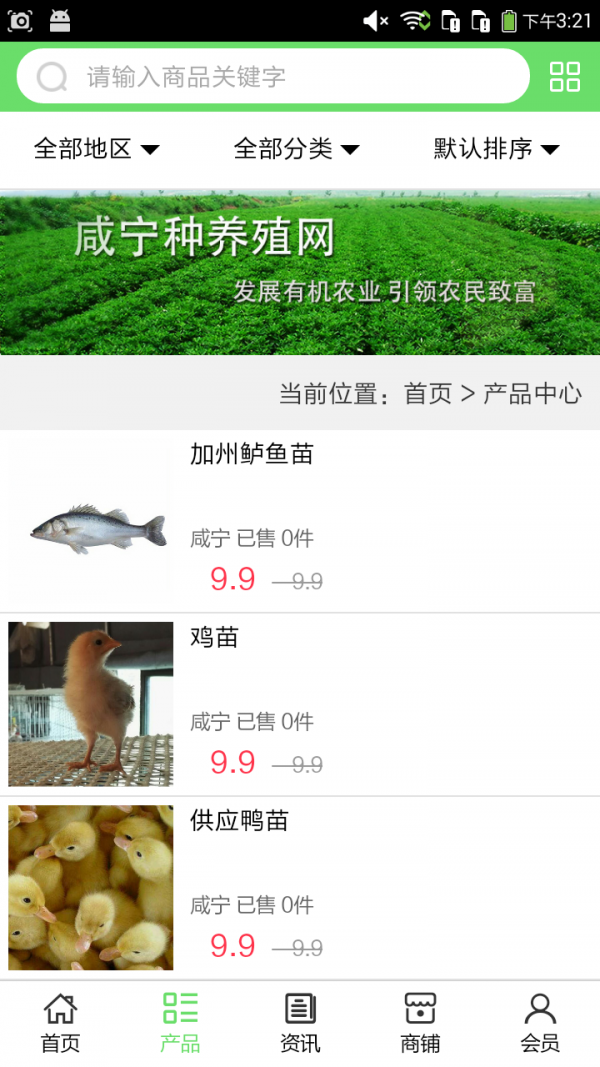Go to the 首页 home tab
This screenshot has height=1067, width=600.
point(60,1024)
